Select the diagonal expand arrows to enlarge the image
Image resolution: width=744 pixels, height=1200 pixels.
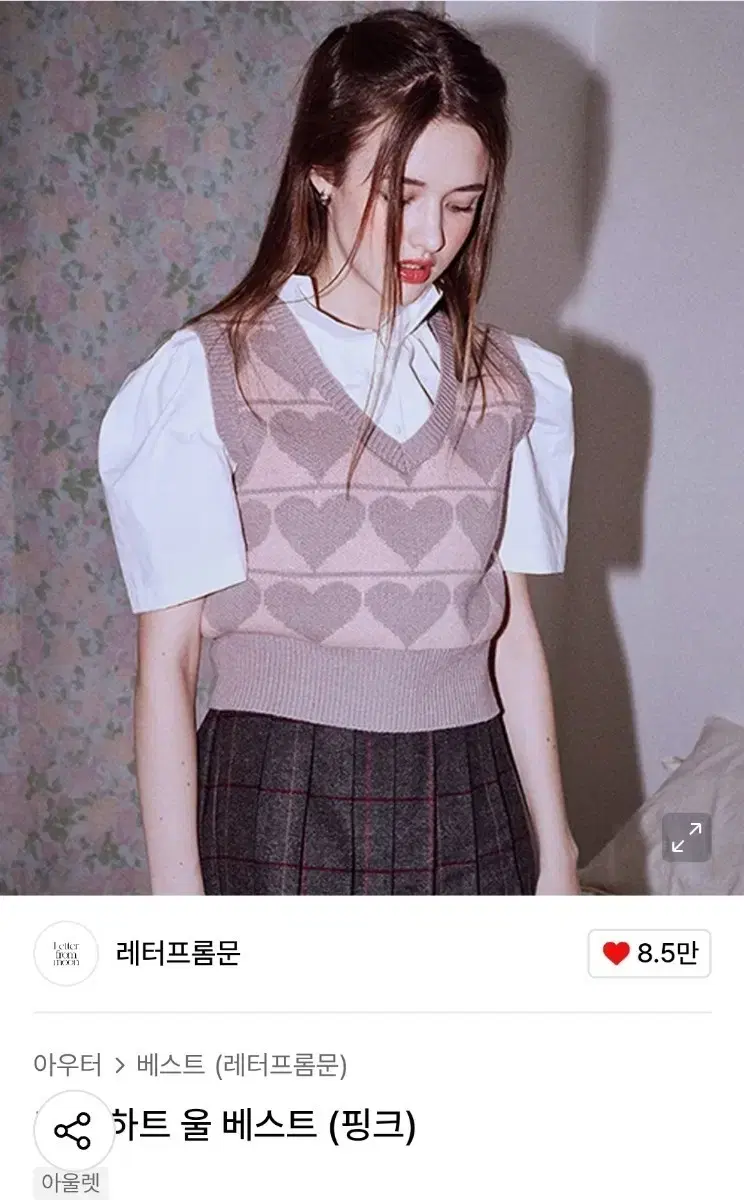tap(686, 838)
